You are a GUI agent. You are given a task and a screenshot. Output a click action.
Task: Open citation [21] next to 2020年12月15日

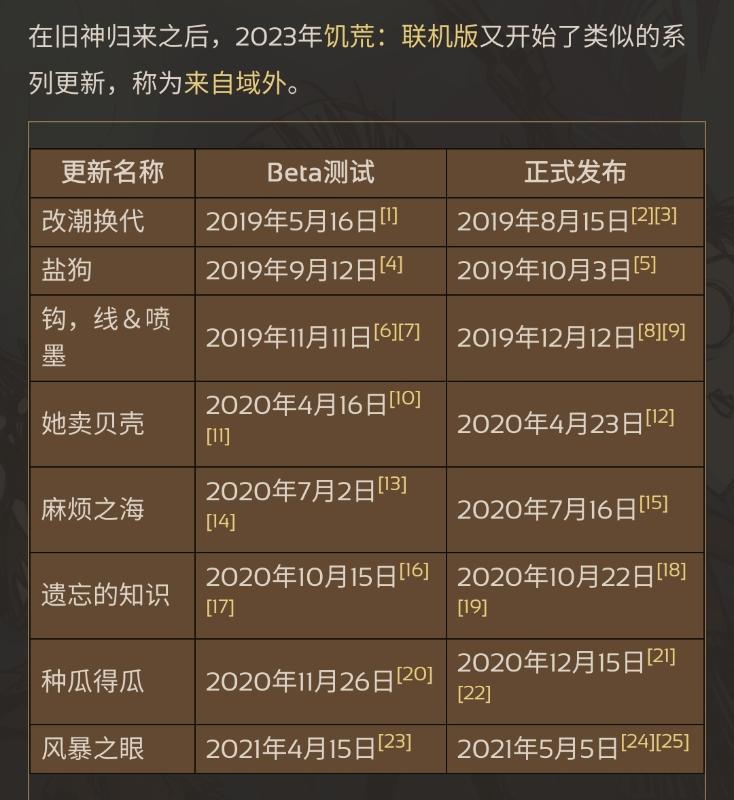[661, 656]
